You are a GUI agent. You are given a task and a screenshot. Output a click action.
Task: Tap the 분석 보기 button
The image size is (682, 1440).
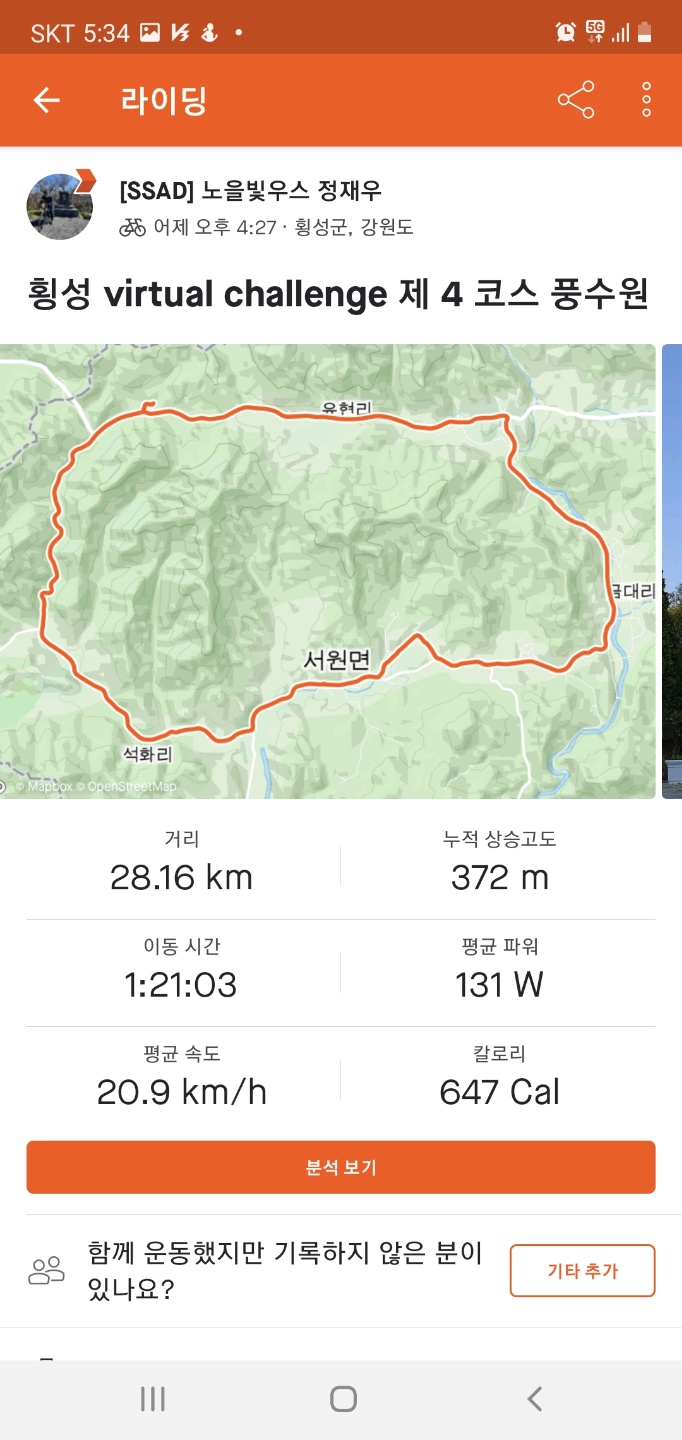341,1167
